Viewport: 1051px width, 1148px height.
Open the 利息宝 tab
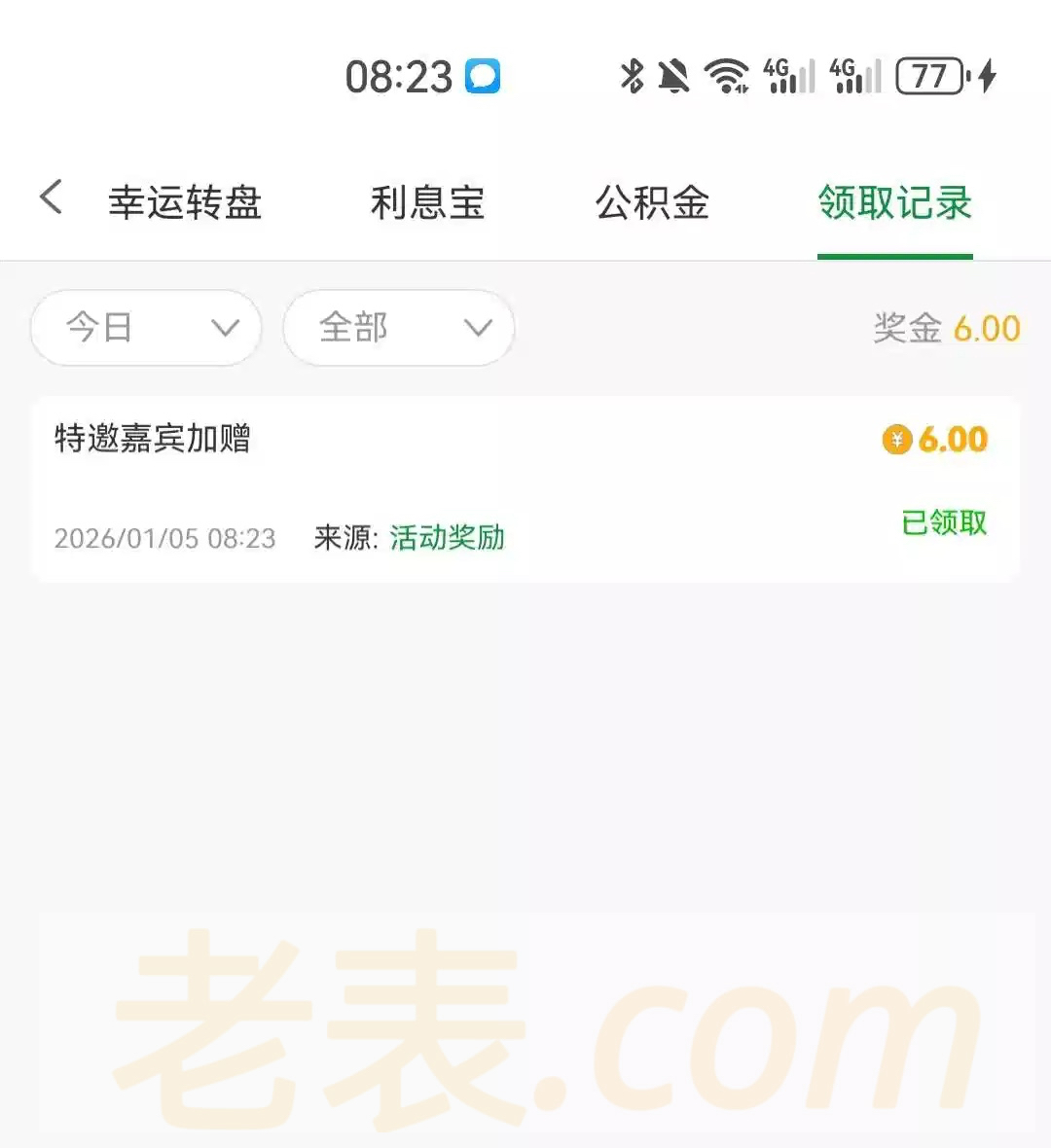point(427,202)
